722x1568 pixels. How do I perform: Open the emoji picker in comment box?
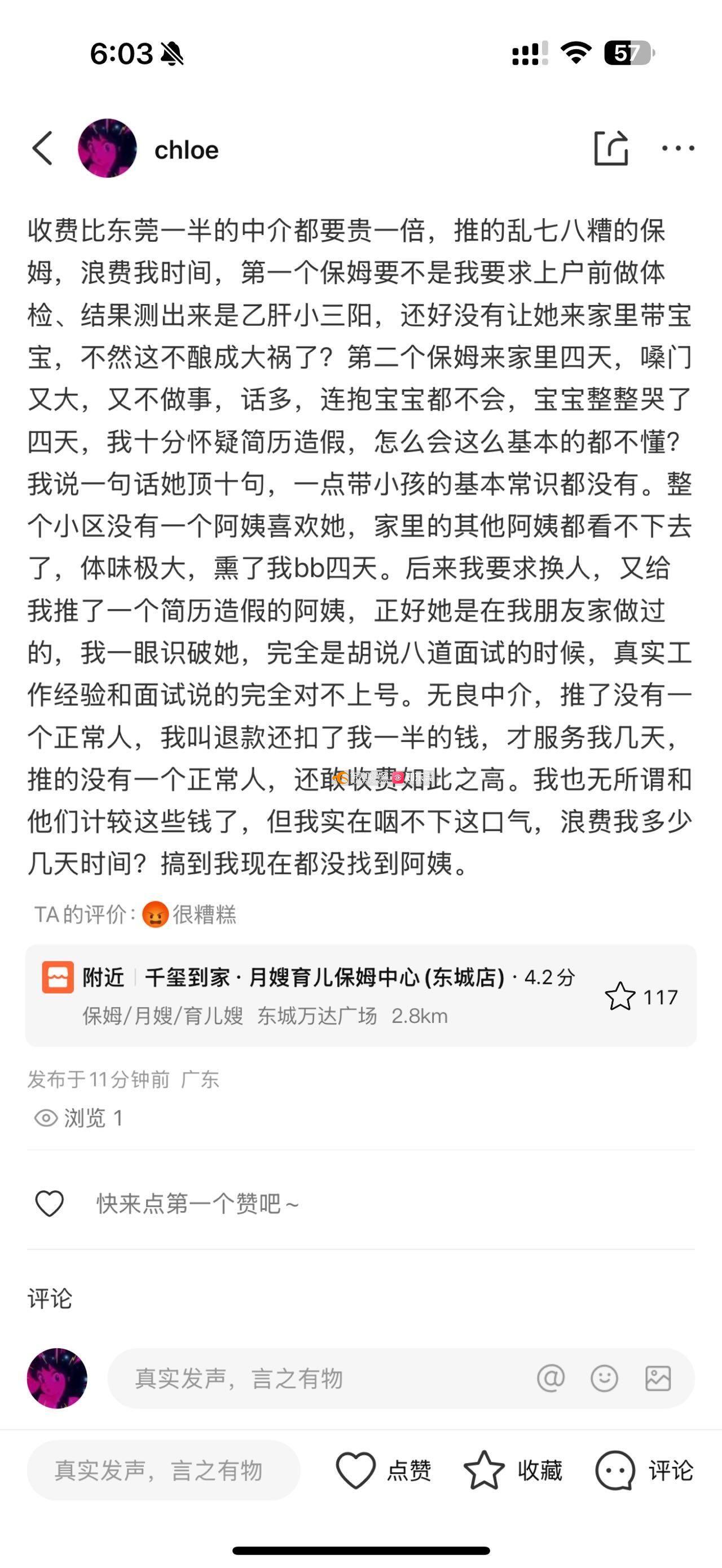point(605,1378)
